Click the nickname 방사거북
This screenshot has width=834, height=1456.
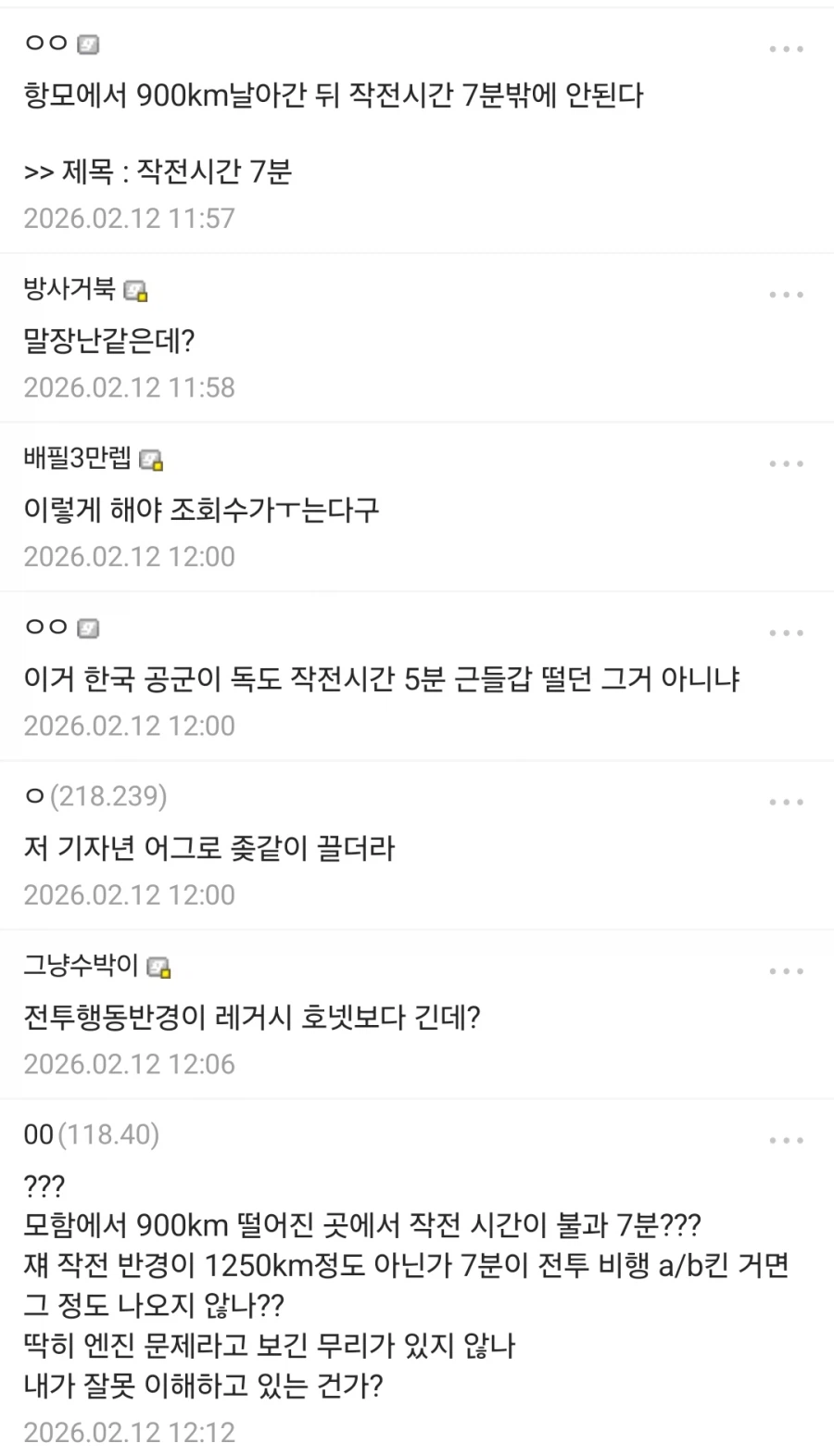coord(69,288)
